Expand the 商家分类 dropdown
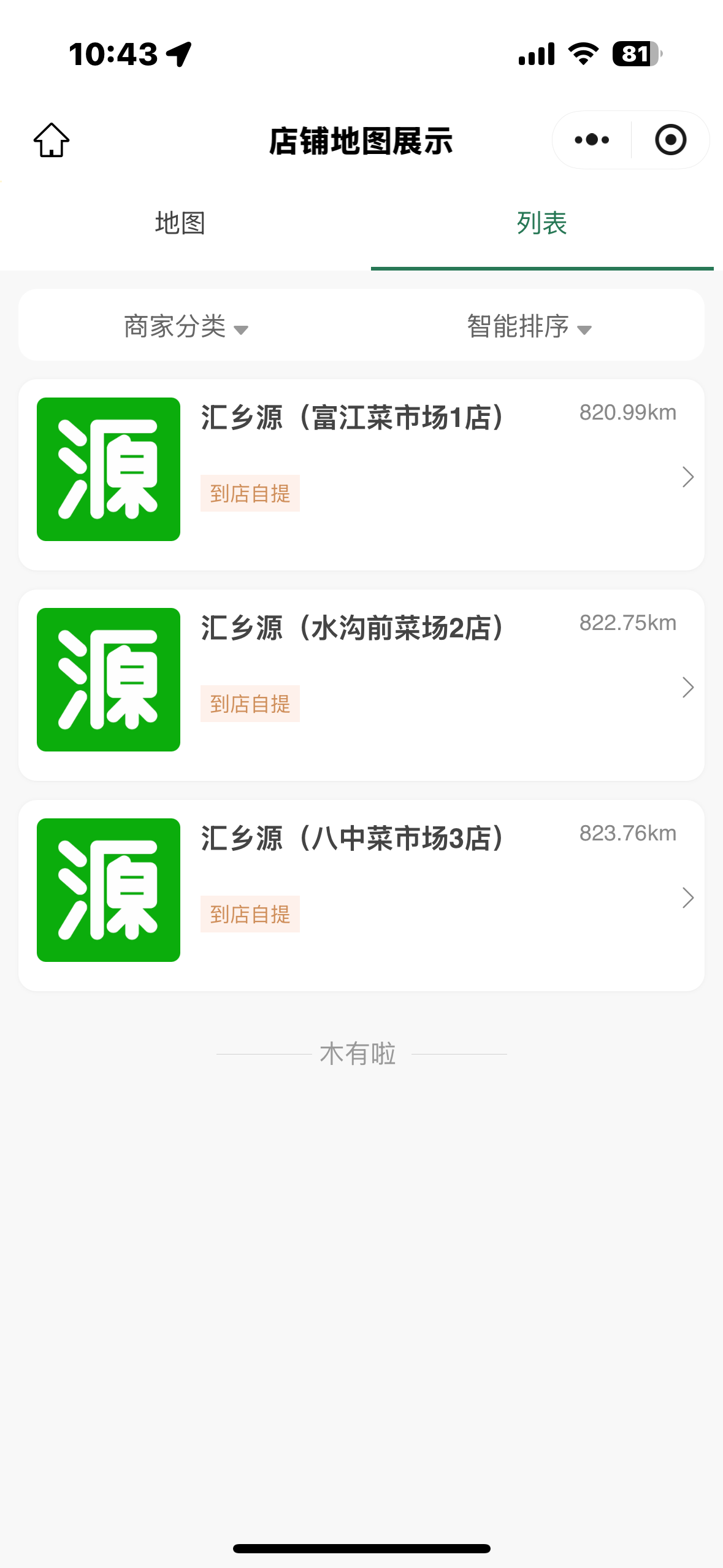The image size is (723, 1568). coord(186,326)
